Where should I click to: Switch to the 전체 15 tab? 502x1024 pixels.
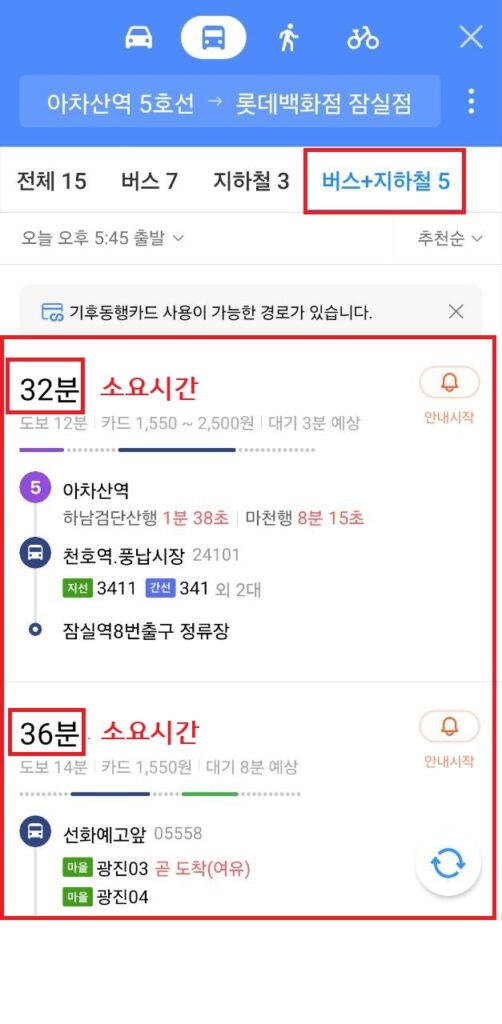pyautogui.click(x=52, y=181)
